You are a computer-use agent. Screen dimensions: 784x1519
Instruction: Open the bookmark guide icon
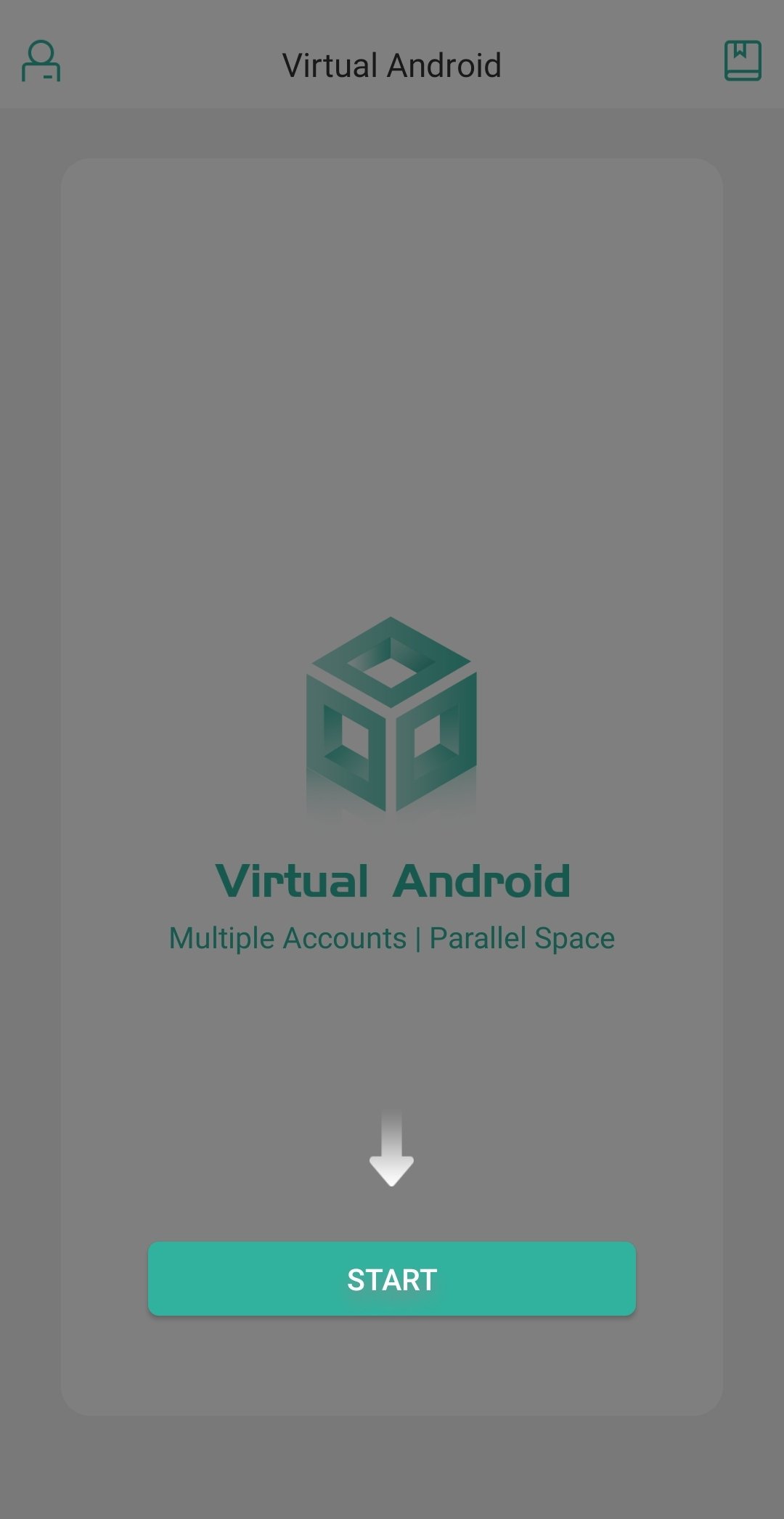point(742,61)
